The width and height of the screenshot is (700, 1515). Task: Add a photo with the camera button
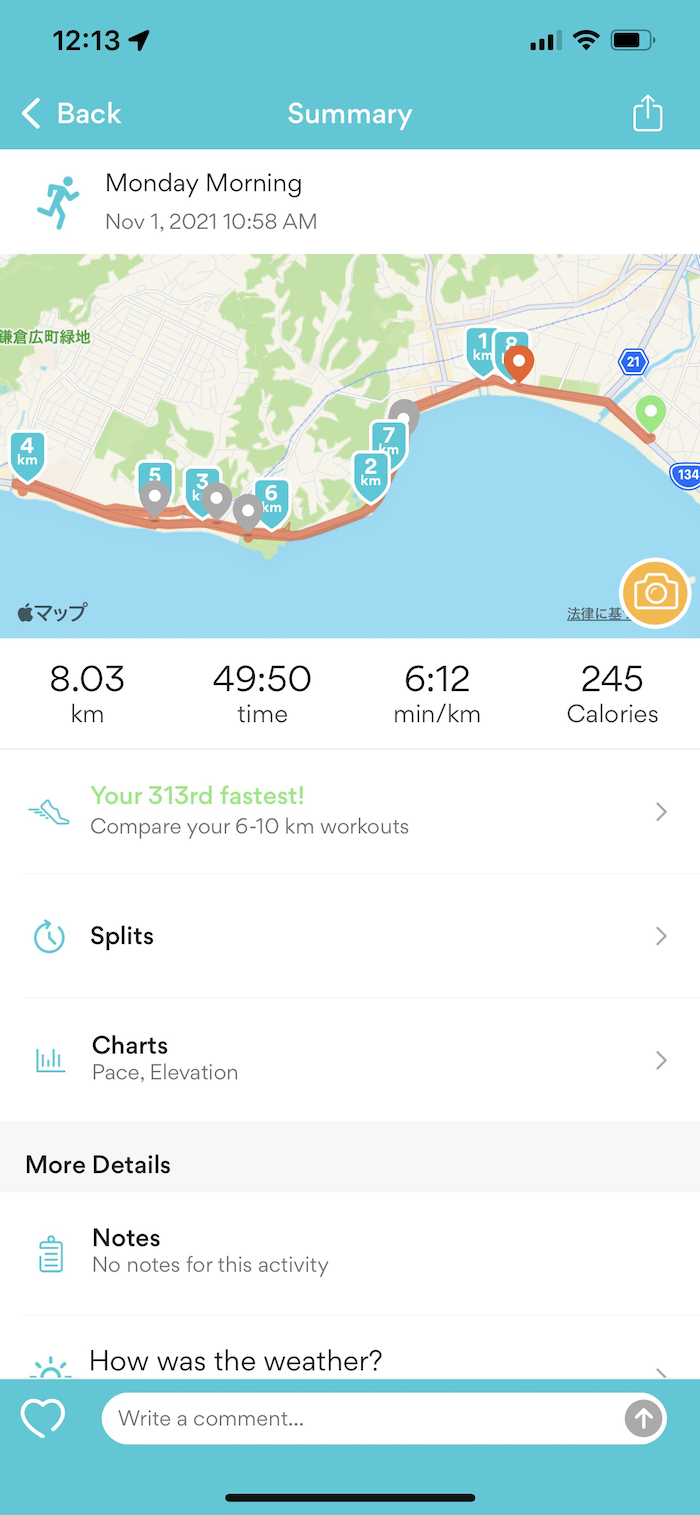655,593
